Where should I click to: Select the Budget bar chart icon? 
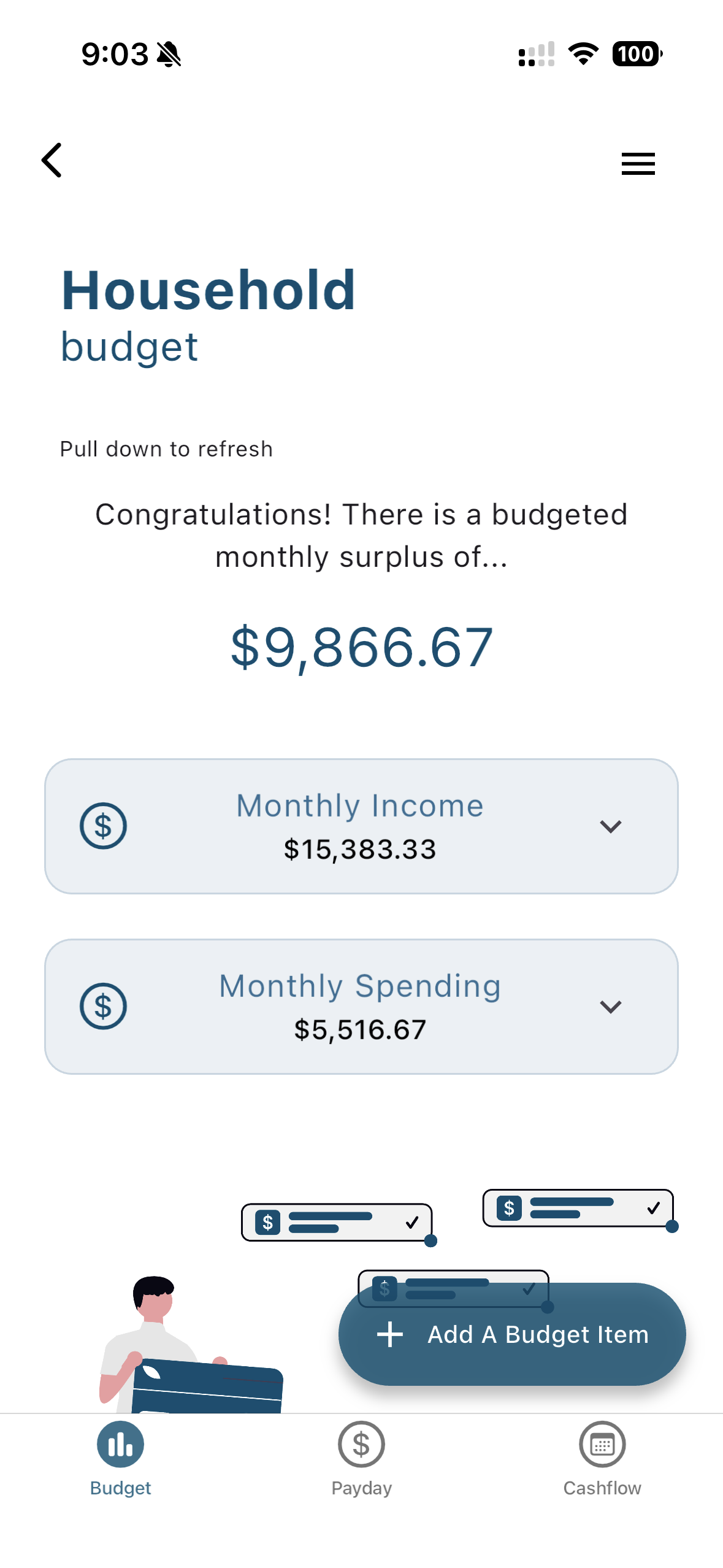point(120,1445)
